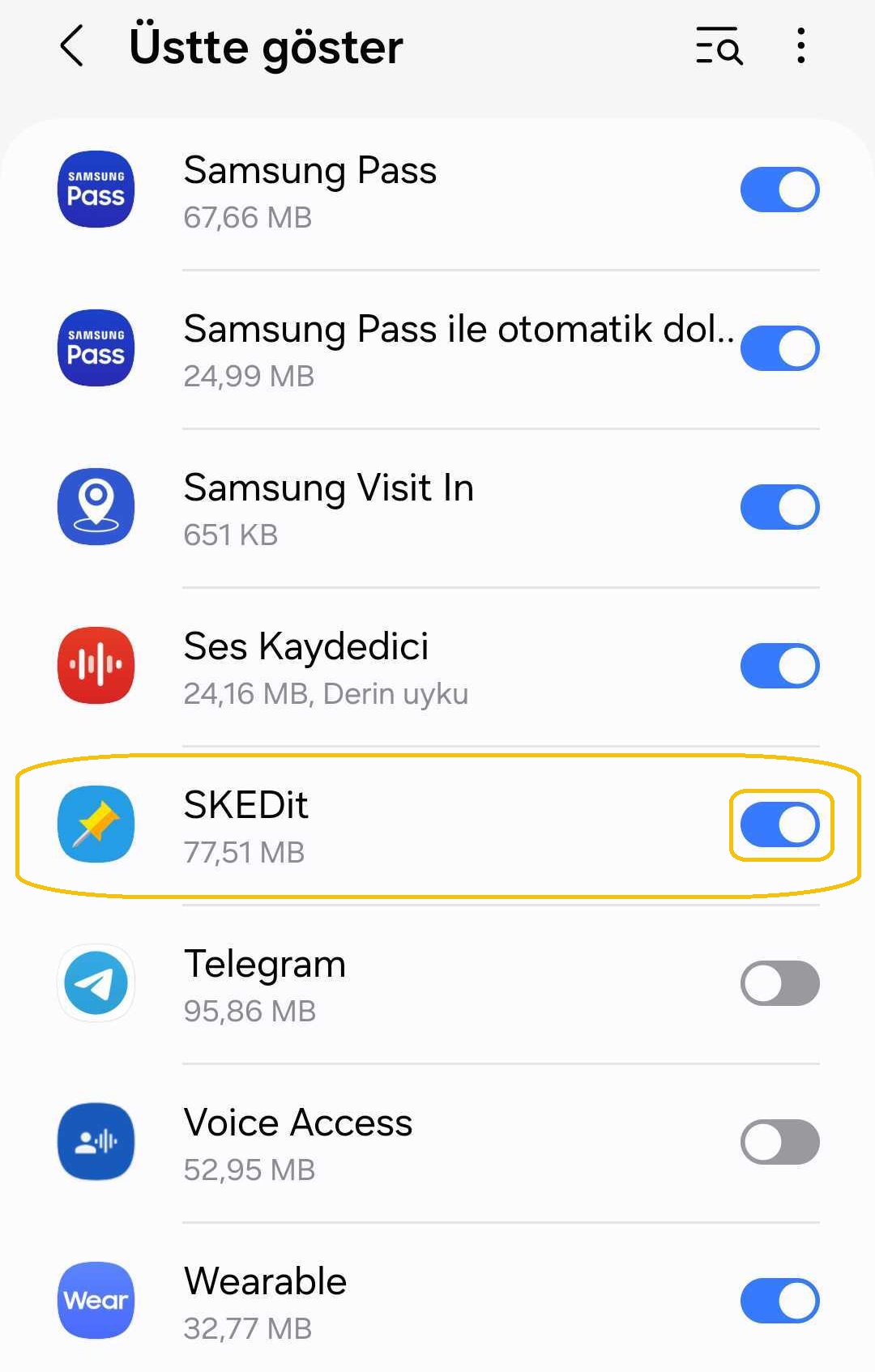
Task: Toggle off the Wearable switch
Action: tap(779, 1301)
